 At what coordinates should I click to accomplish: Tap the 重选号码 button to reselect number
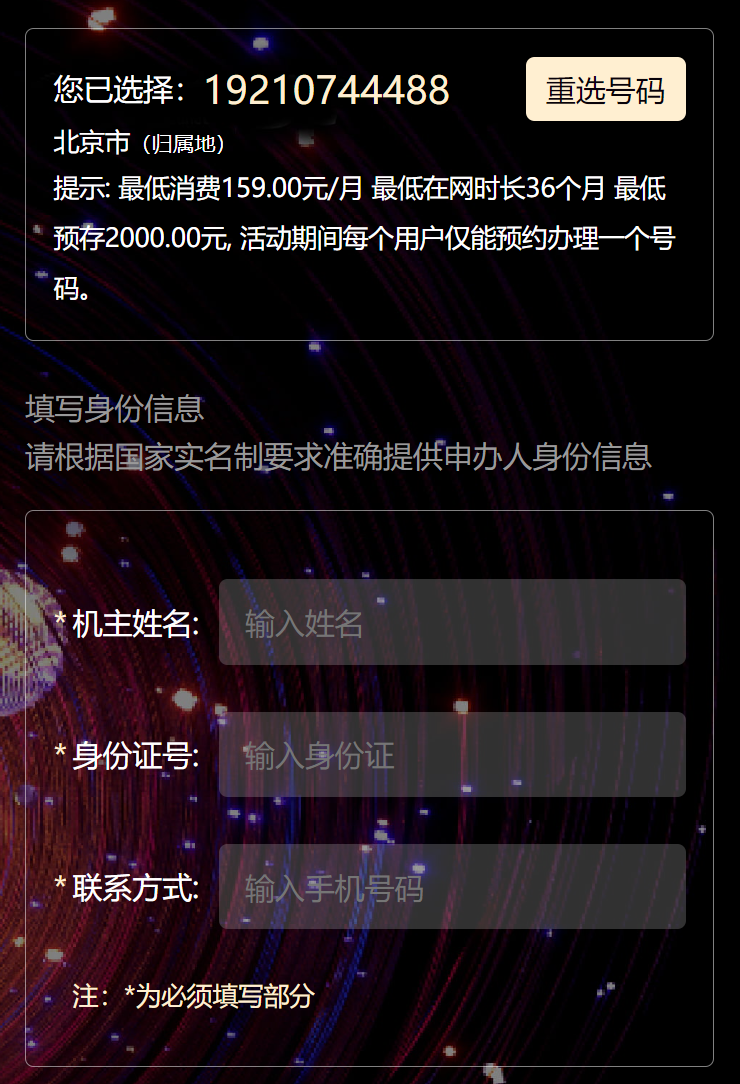click(x=605, y=90)
